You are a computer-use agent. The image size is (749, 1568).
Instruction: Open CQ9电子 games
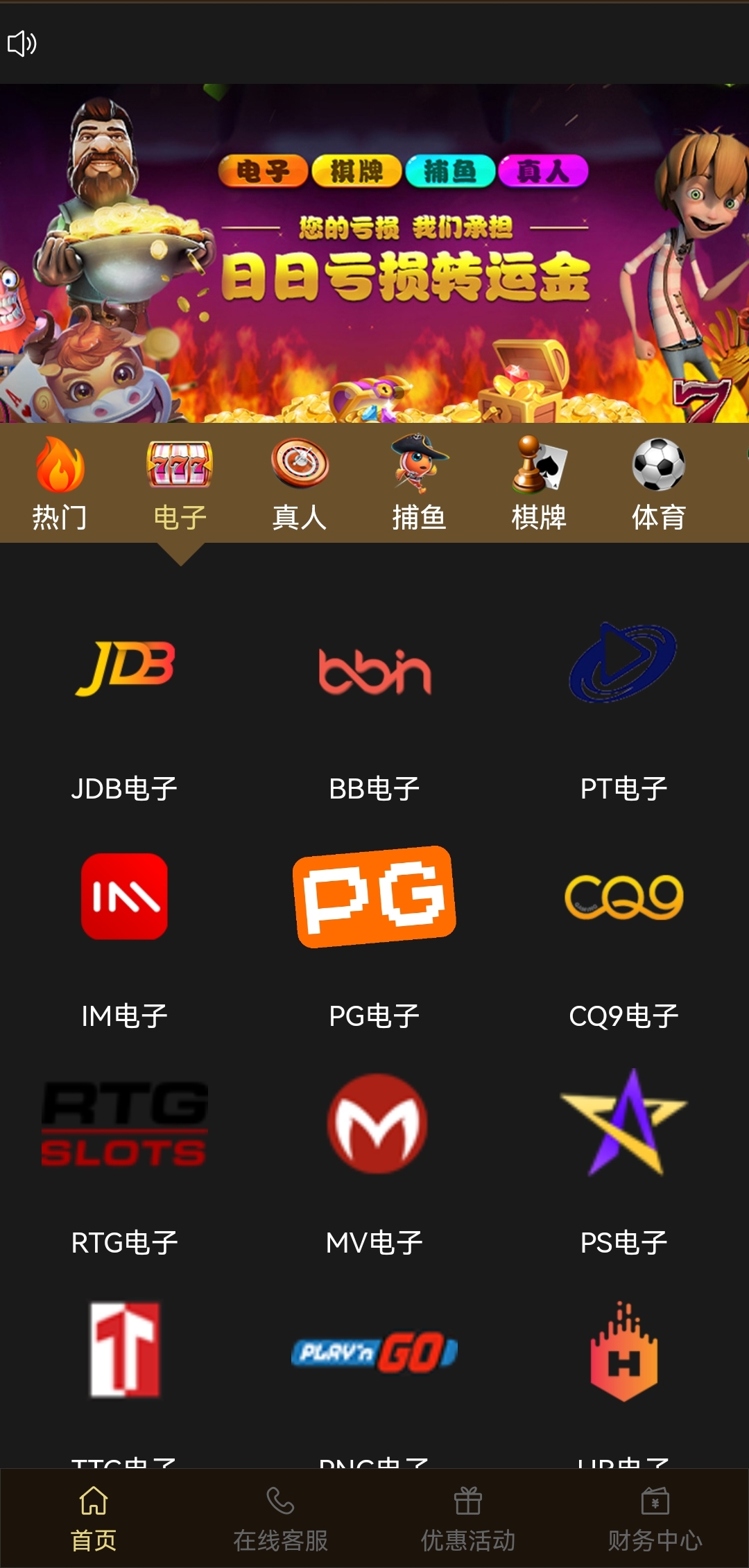623,936
